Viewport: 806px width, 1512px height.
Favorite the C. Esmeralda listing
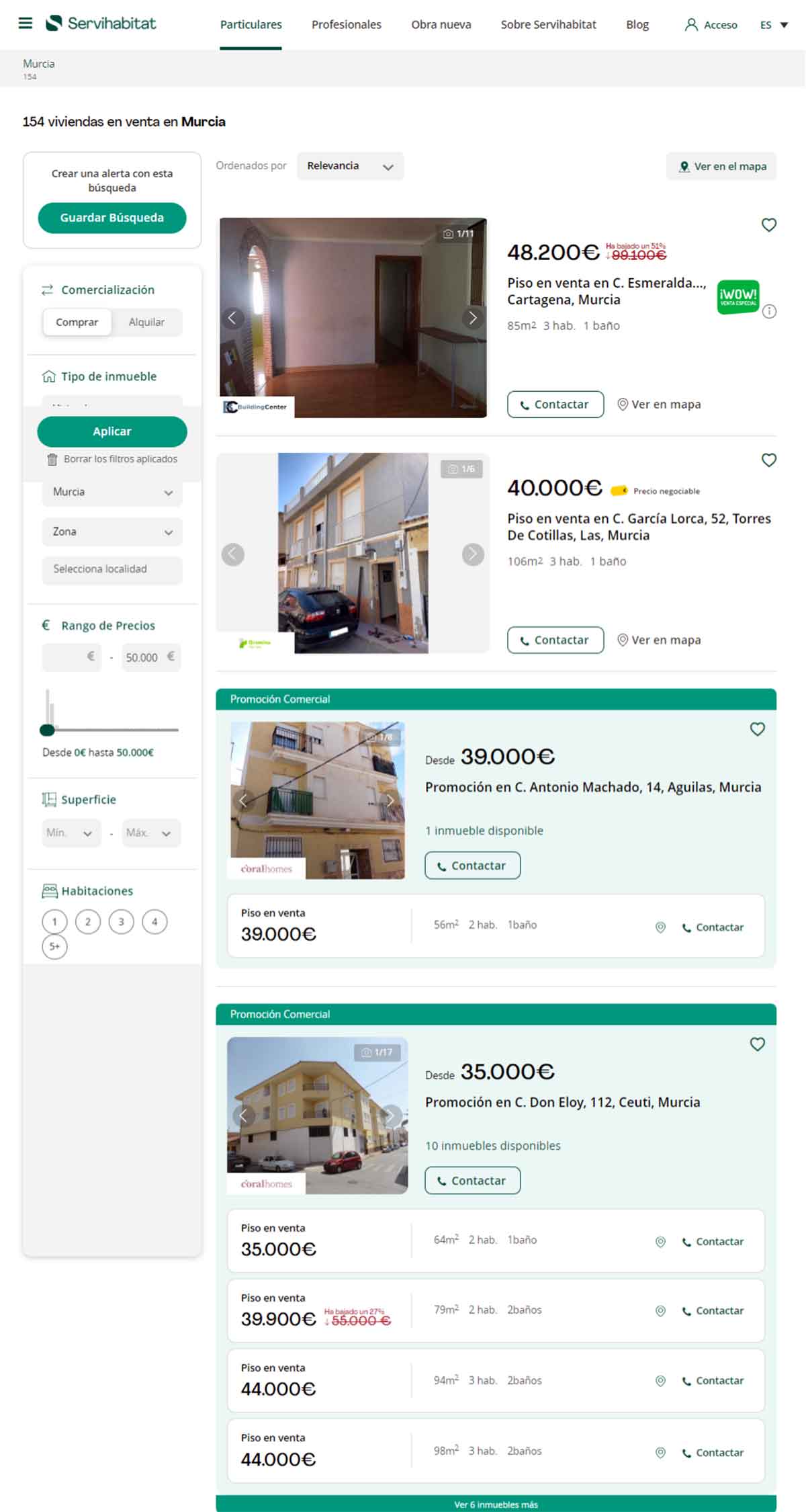pos(768,225)
